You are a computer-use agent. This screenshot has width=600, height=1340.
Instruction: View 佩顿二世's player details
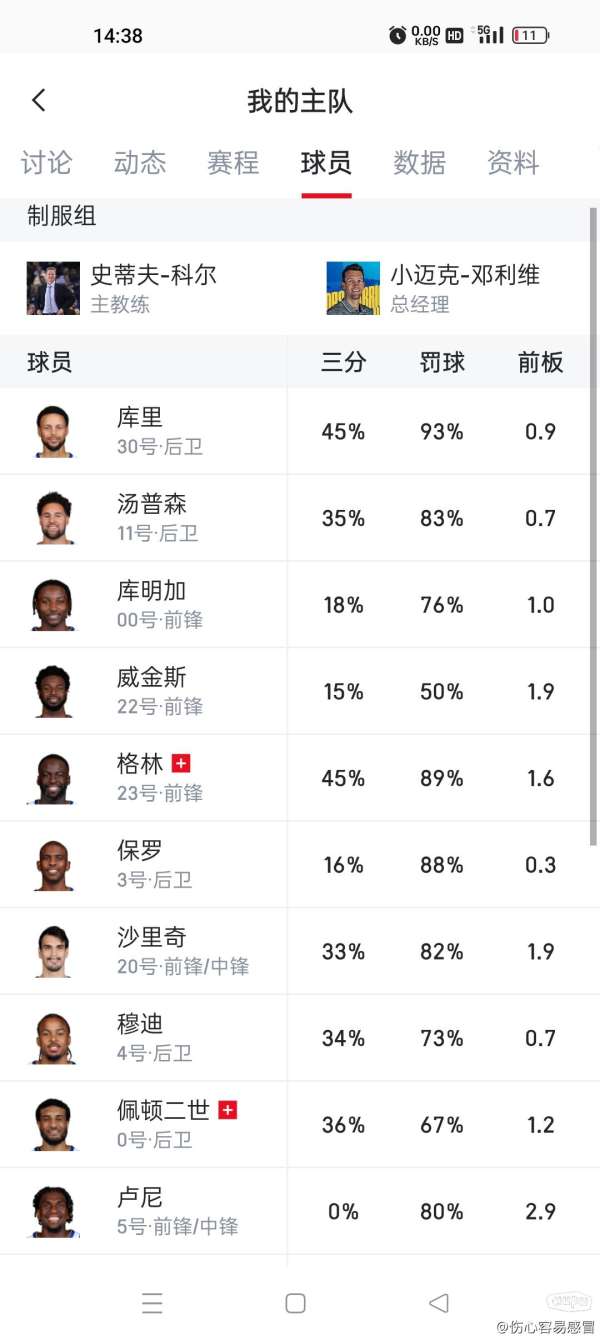[x=300, y=1125]
